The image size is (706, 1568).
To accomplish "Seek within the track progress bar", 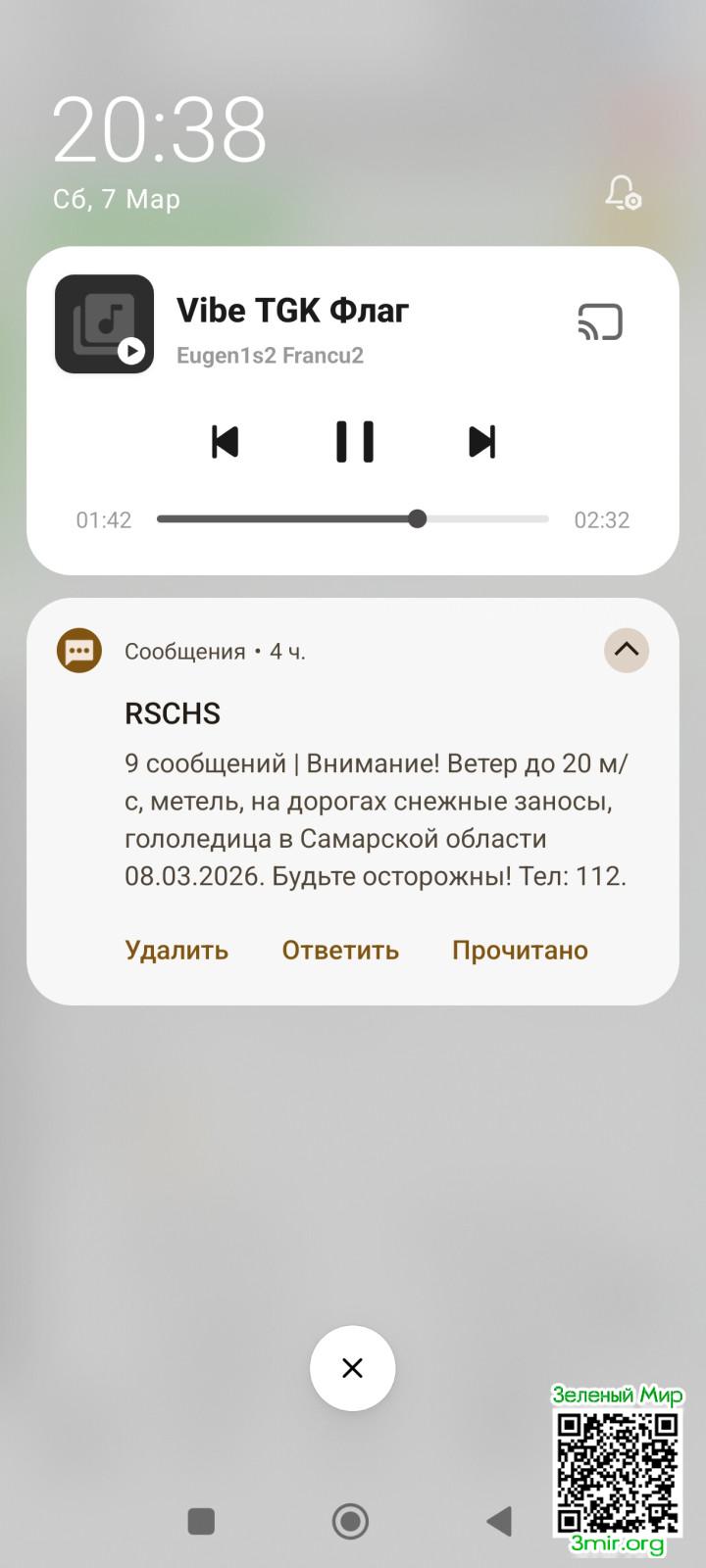I will click(x=353, y=519).
